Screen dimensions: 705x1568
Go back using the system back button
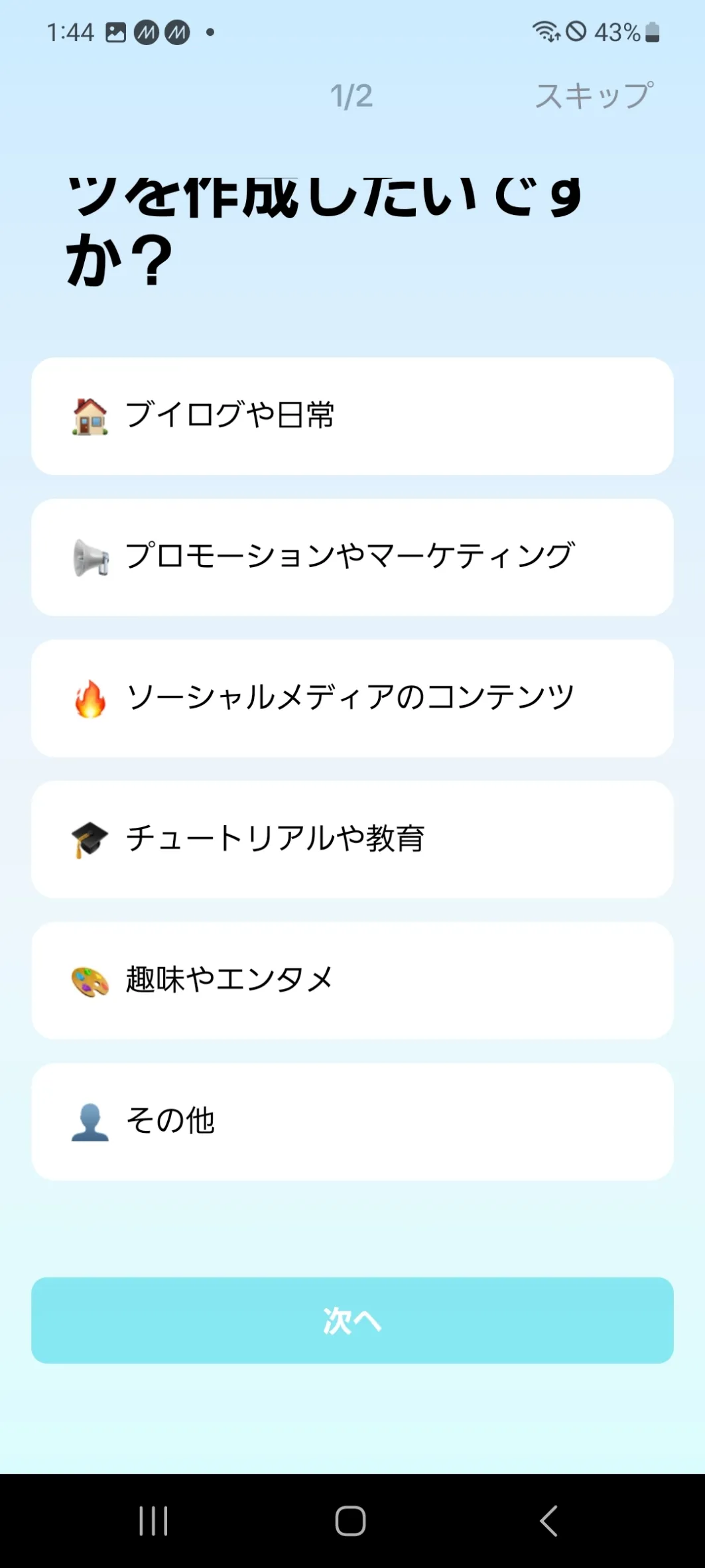pos(548,1520)
